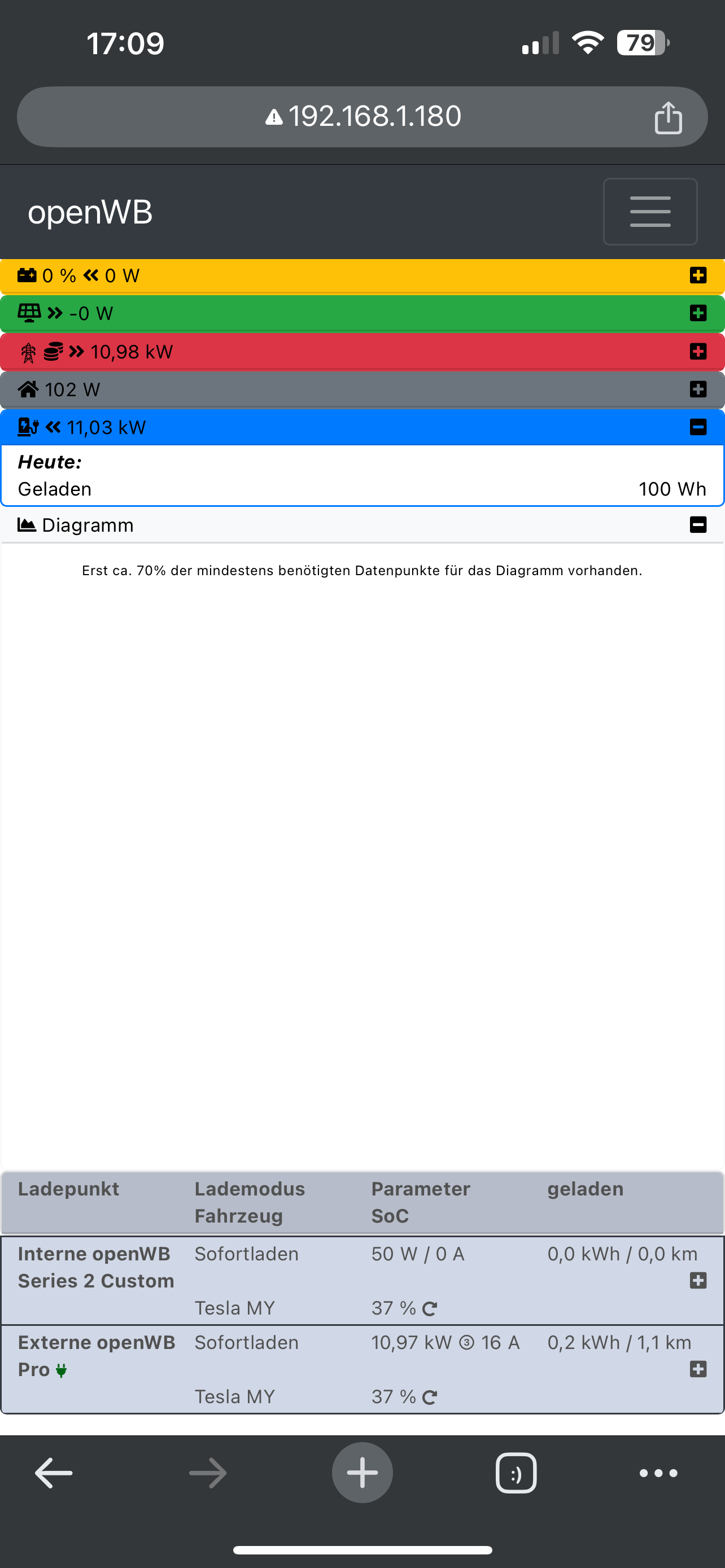This screenshot has width=725, height=1568.
Task: Expand Externe openWB Pro charge point details
Action: (697, 1369)
